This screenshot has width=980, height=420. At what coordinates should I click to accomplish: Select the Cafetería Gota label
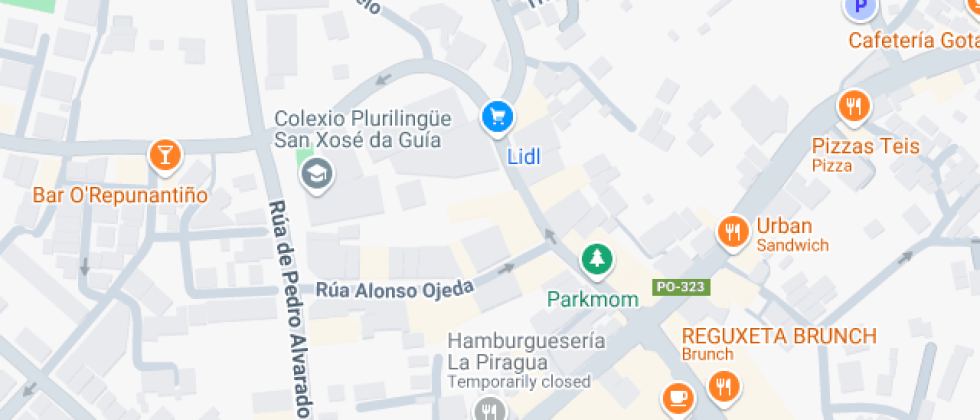(x=912, y=40)
